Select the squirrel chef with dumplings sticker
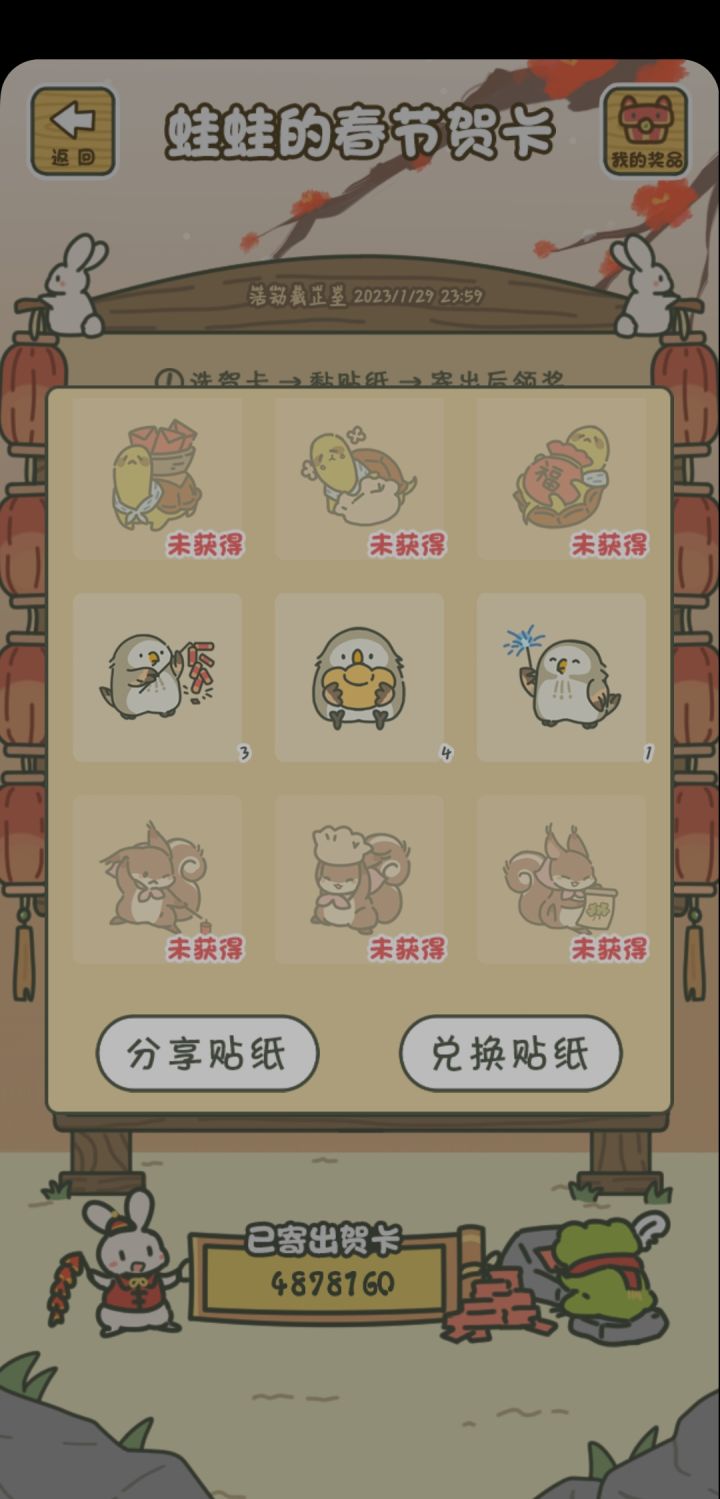Viewport: 720px width, 1499px height. tap(360, 878)
